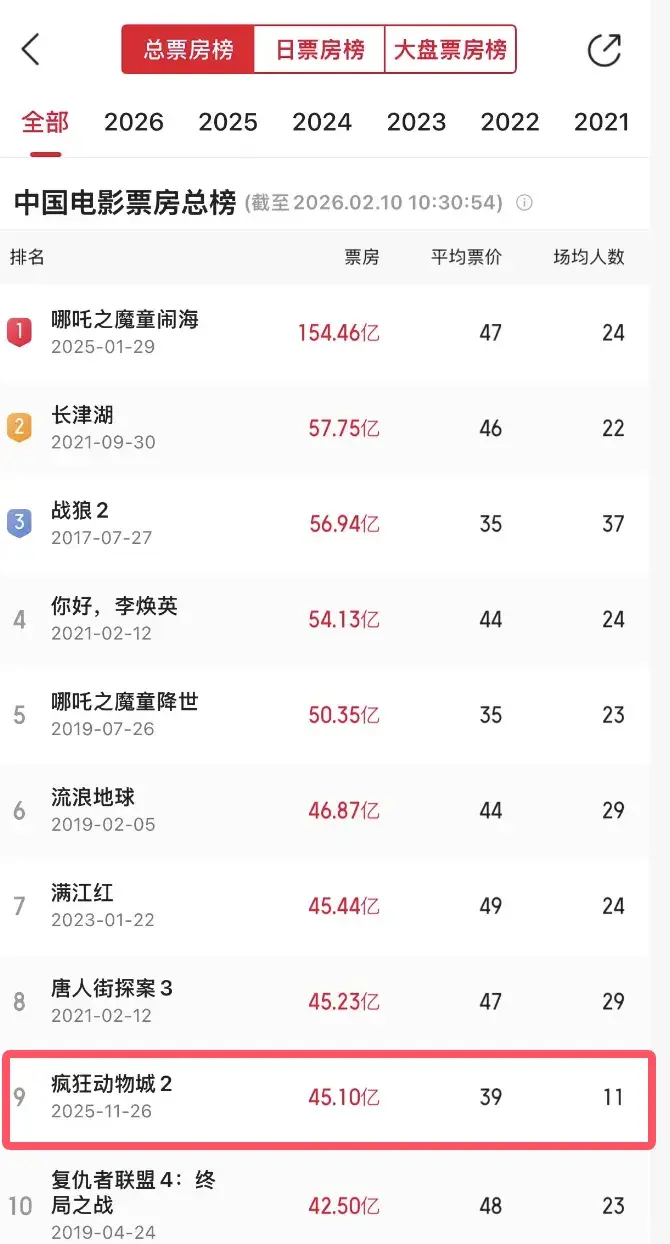Open 战狼2 movie details
The height and width of the screenshot is (1244, 670).
point(82,523)
